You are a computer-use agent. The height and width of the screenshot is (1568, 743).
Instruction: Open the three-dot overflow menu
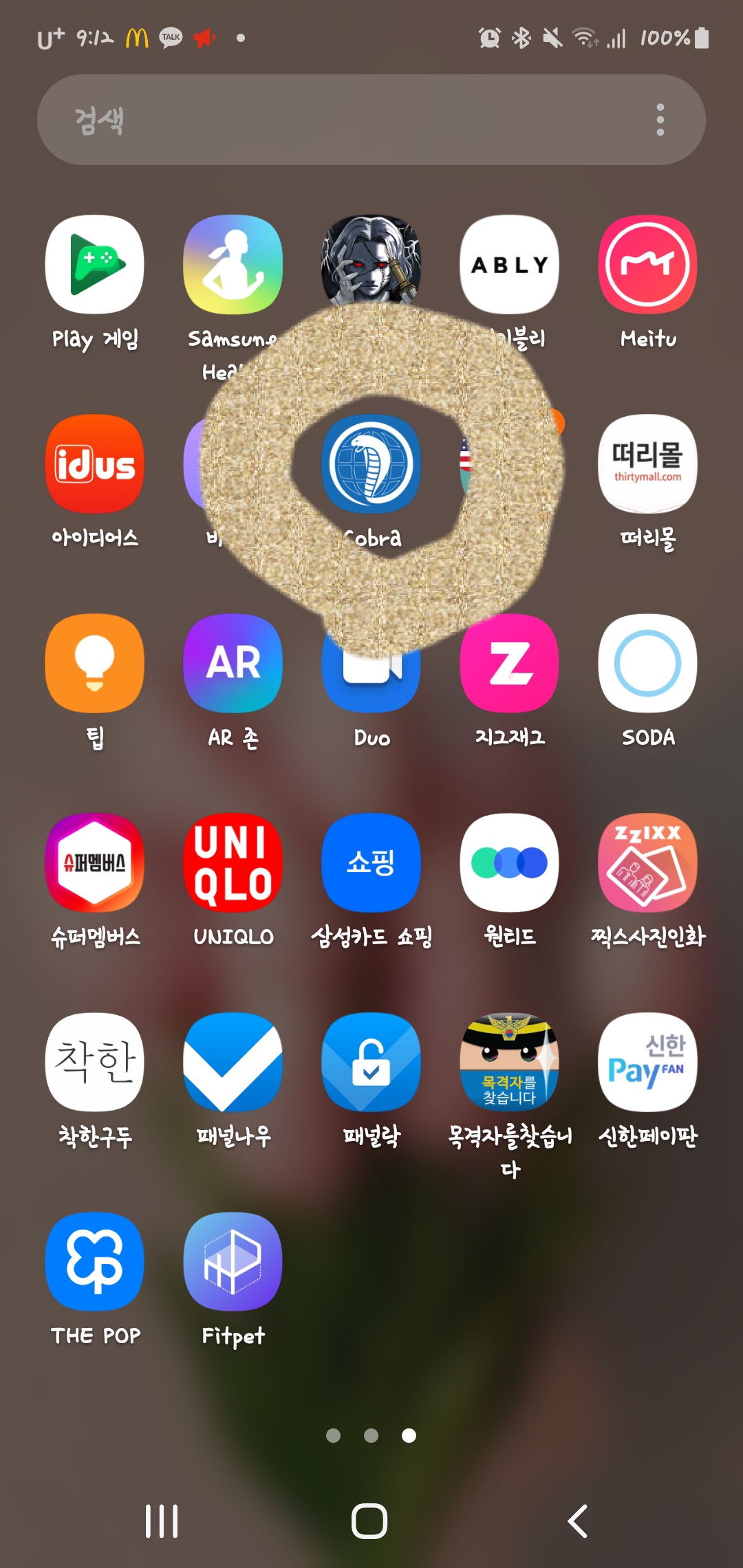660,120
